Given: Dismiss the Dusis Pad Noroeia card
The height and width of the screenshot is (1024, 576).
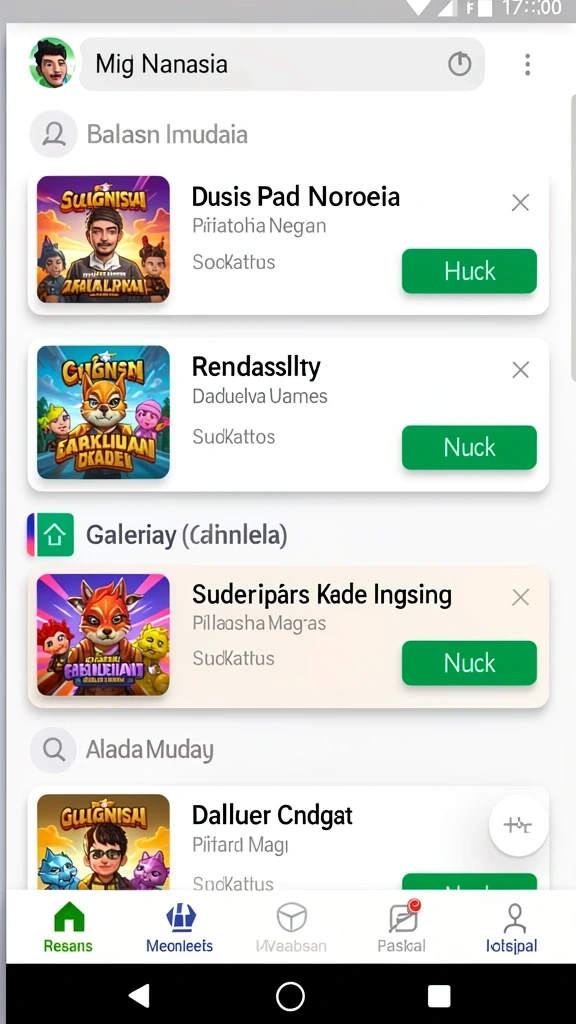Looking at the screenshot, I should tap(520, 203).
